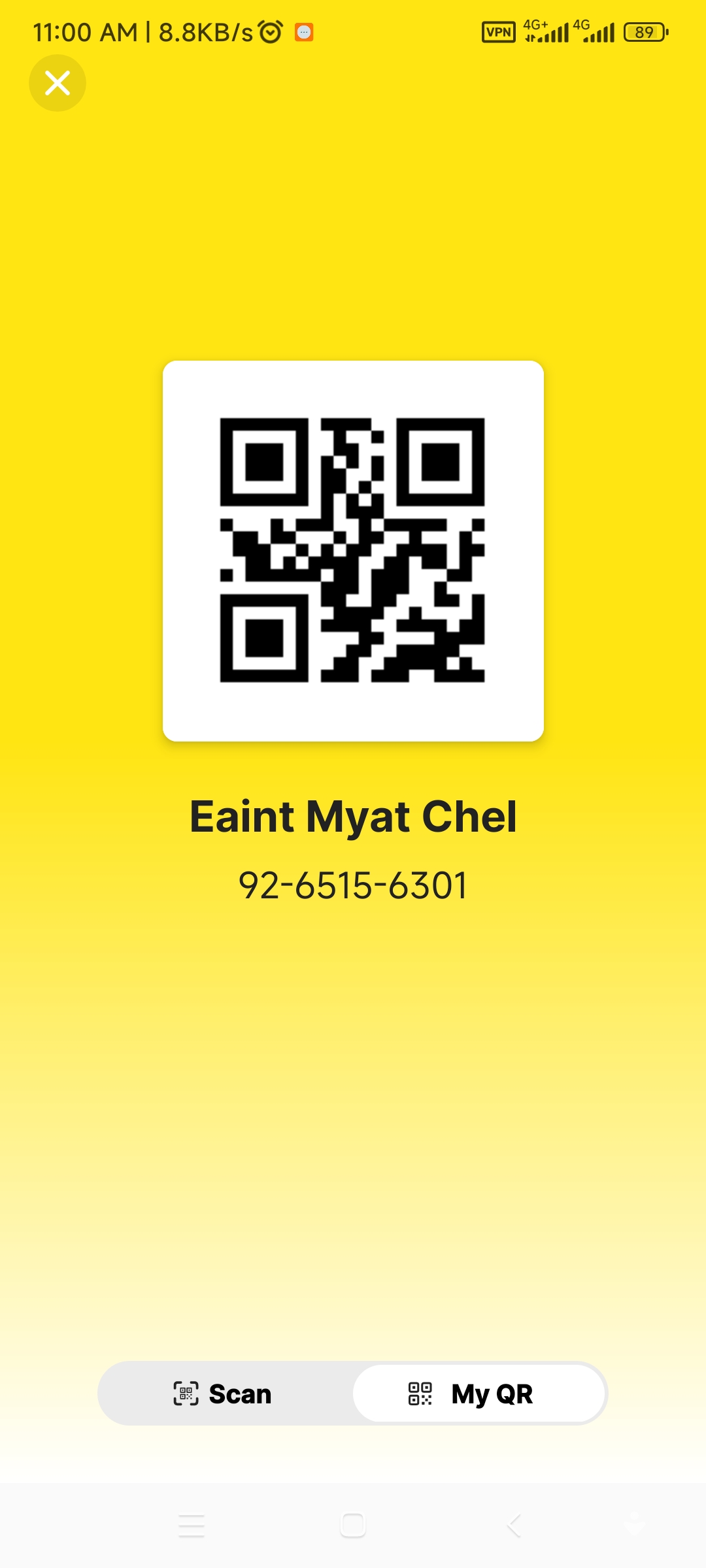The width and height of the screenshot is (706, 1568).
Task: Go back using the system back button
Action: click(x=514, y=1526)
